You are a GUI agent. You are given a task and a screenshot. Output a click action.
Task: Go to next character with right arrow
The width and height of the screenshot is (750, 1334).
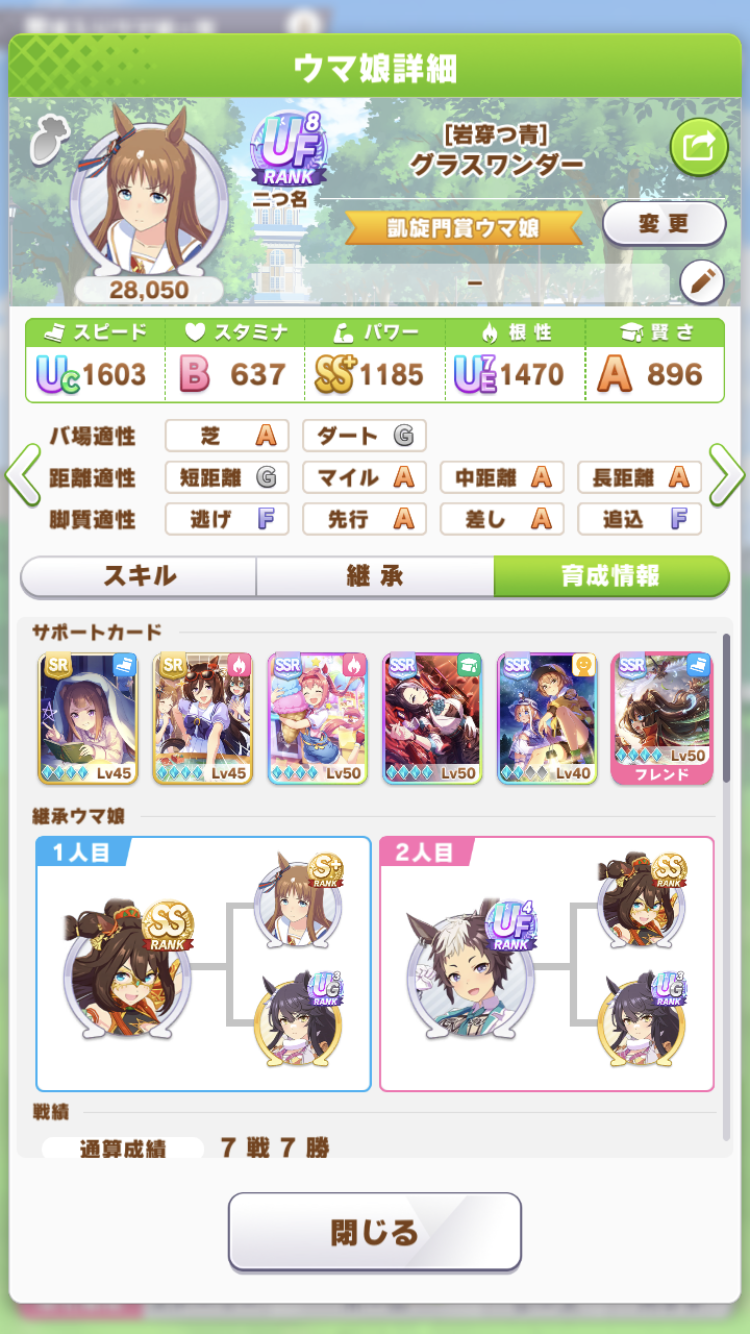pos(727,476)
